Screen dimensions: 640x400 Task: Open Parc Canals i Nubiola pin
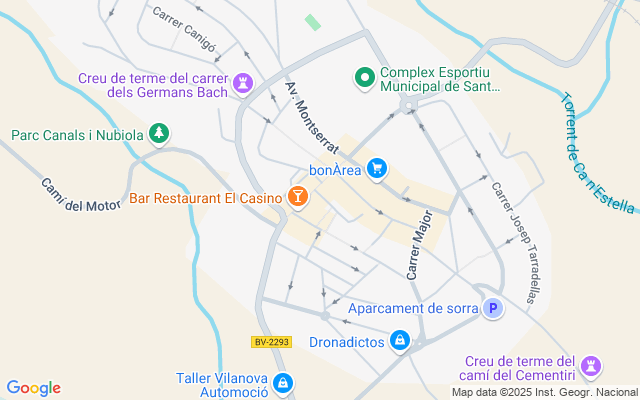pyautogui.click(x=158, y=133)
